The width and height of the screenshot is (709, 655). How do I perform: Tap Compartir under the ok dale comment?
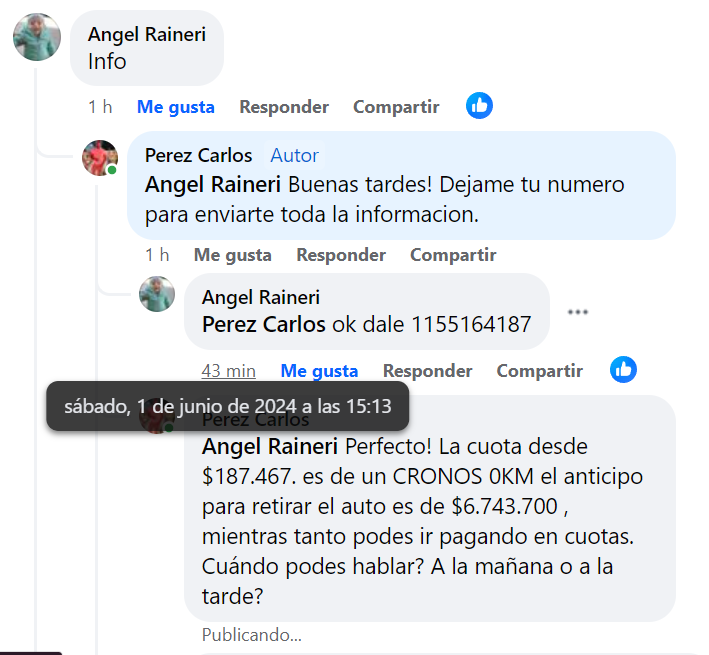(x=539, y=371)
